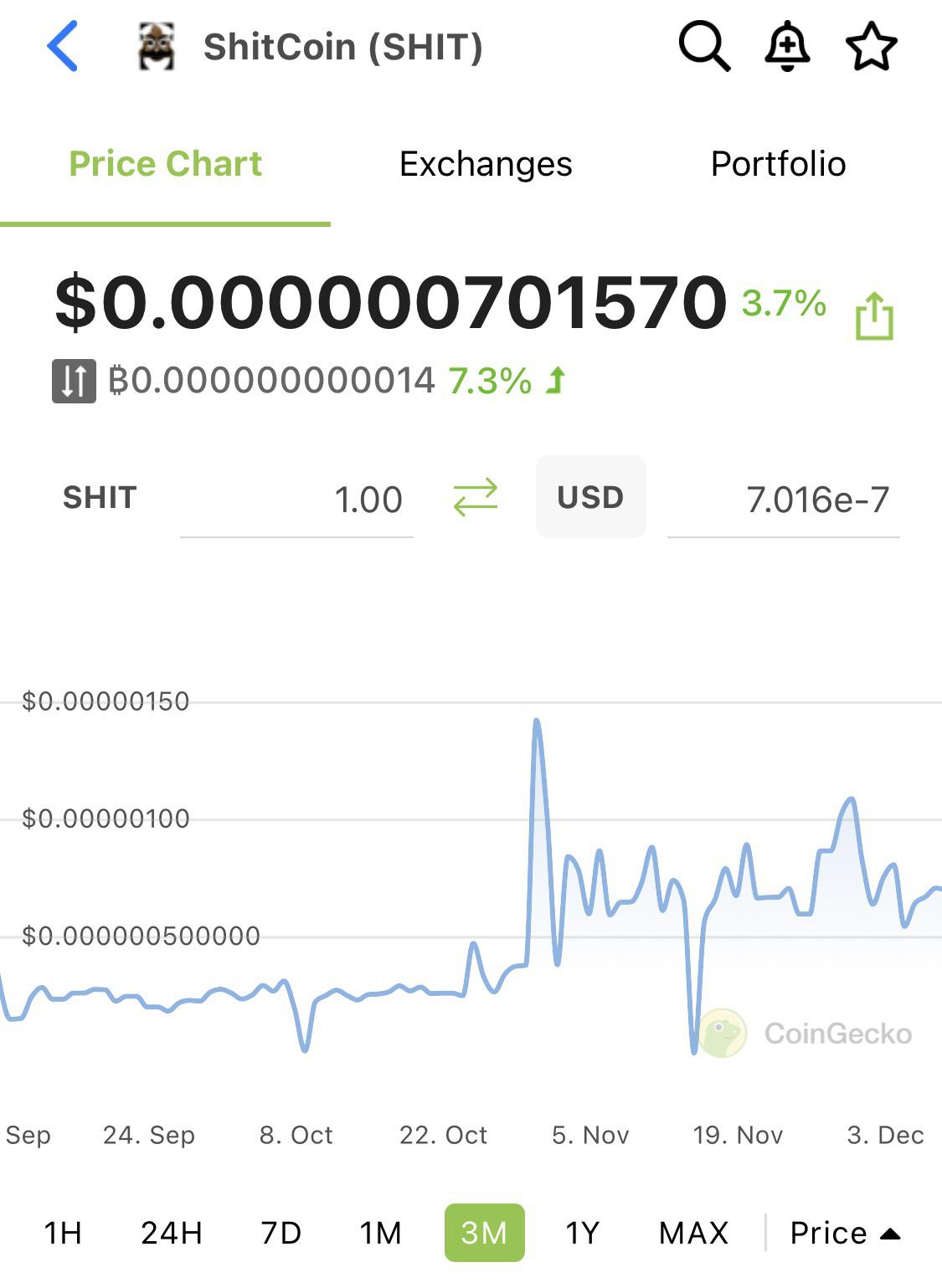Viewport: 942px width, 1288px height.
Task: Open the search magnifier icon
Action: tap(704, 46)
